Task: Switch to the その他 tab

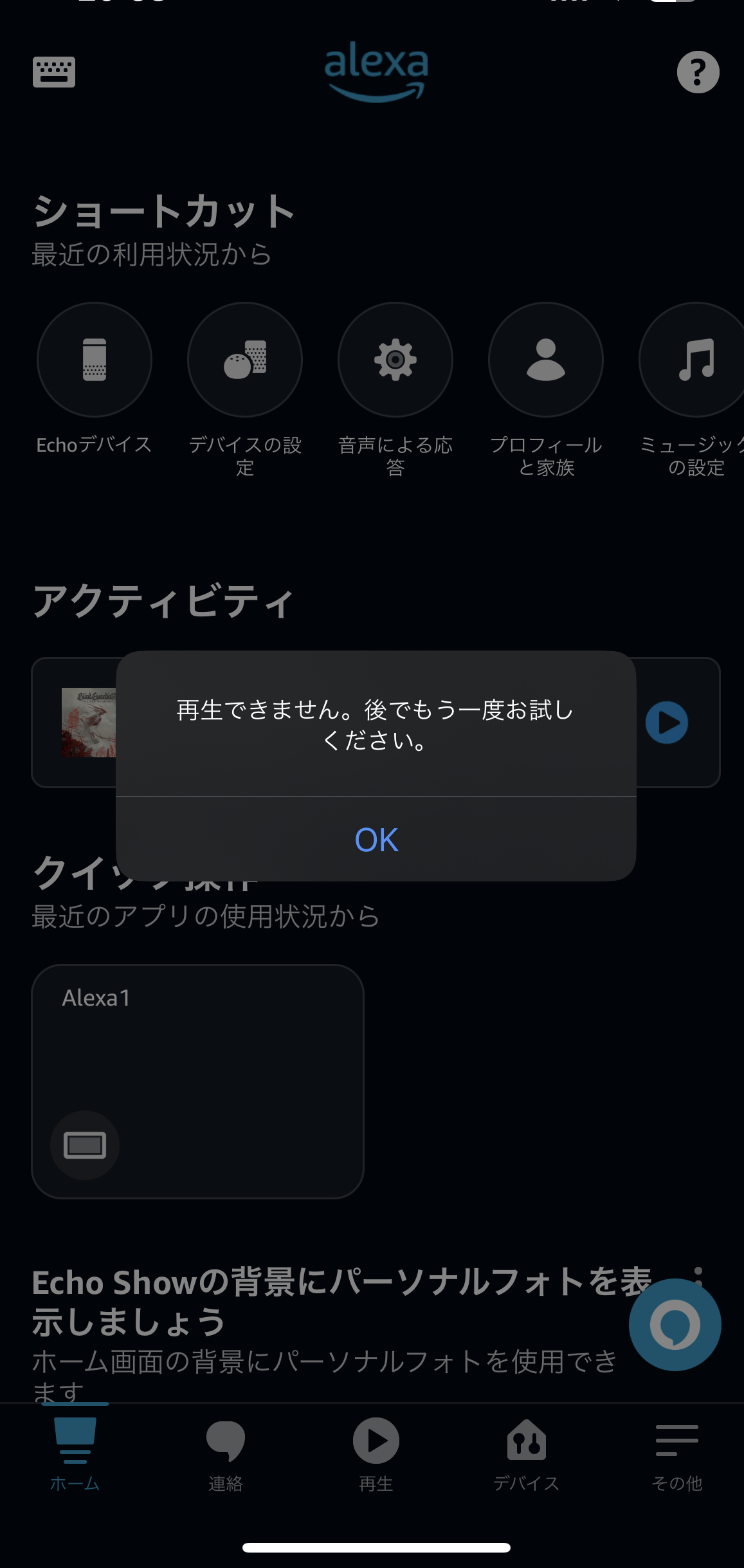Action: point(677,1454)
